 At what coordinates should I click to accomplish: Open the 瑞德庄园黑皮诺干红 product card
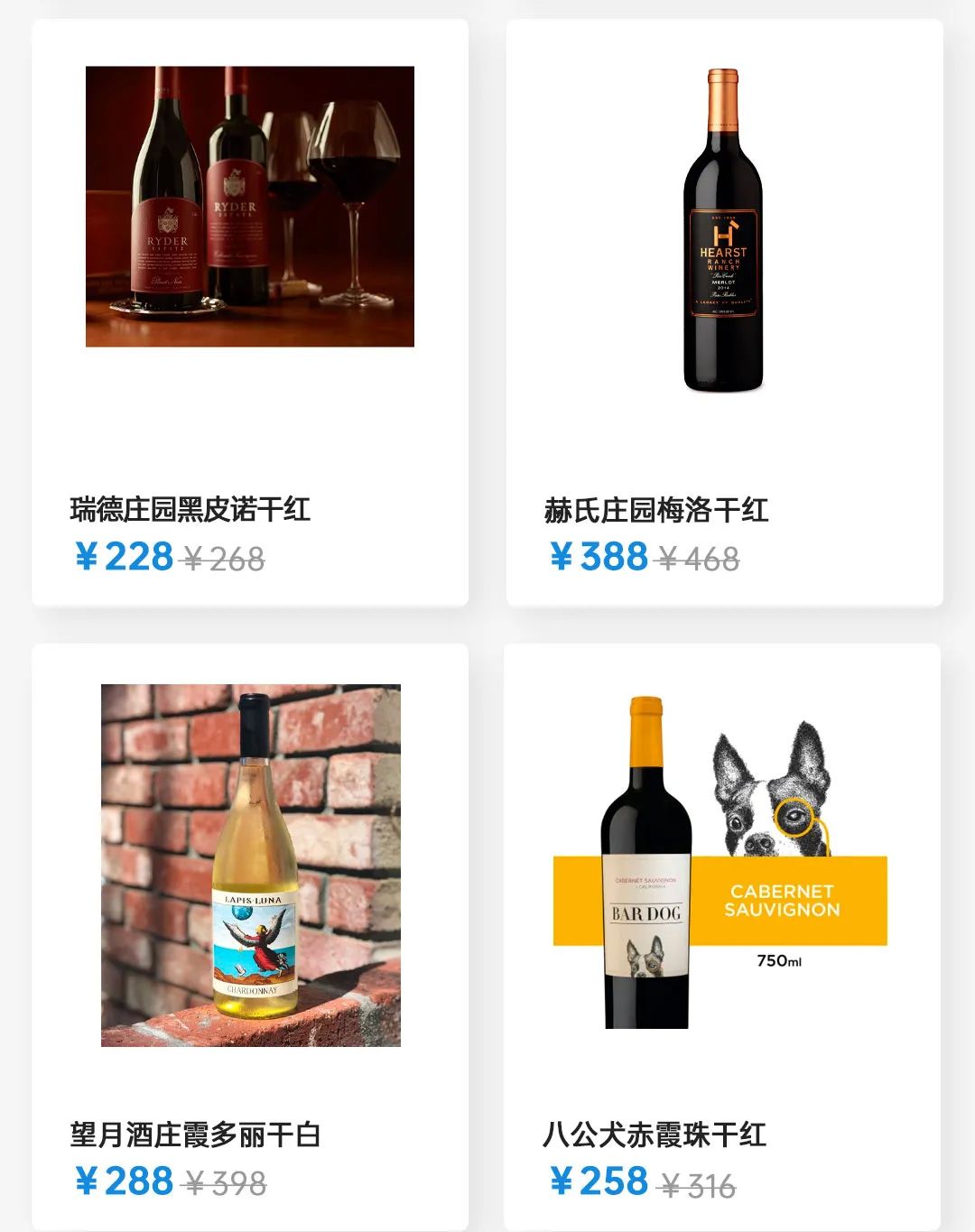(x=249, y=312)
